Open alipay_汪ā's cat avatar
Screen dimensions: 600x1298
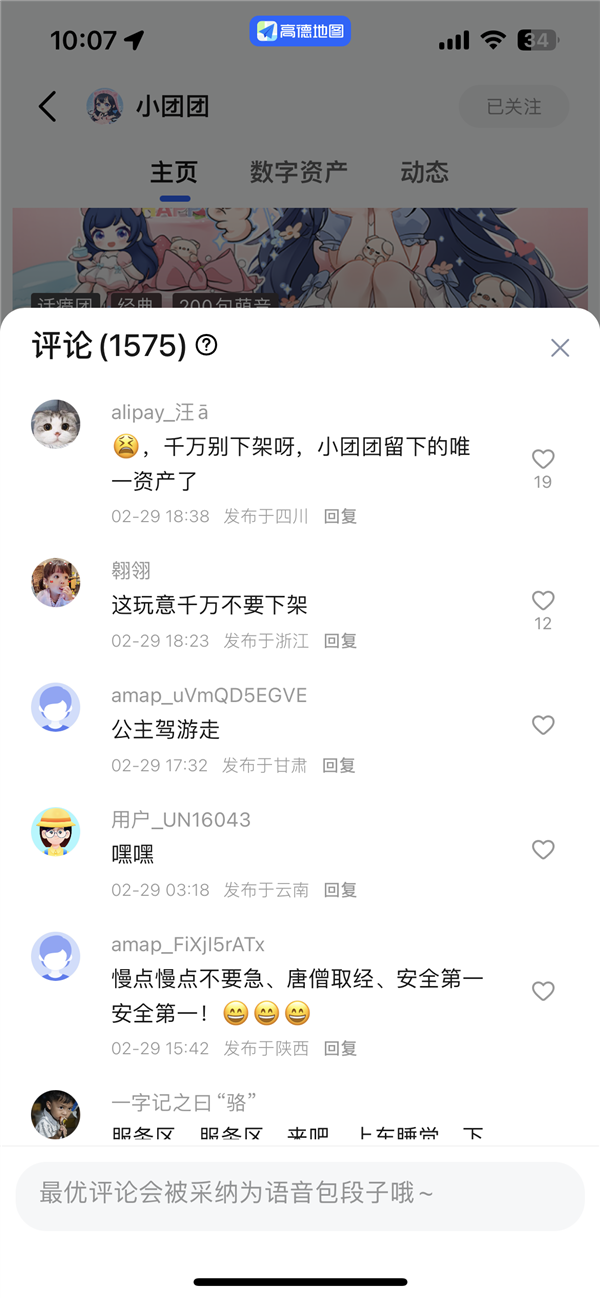(x=56, y=424)
